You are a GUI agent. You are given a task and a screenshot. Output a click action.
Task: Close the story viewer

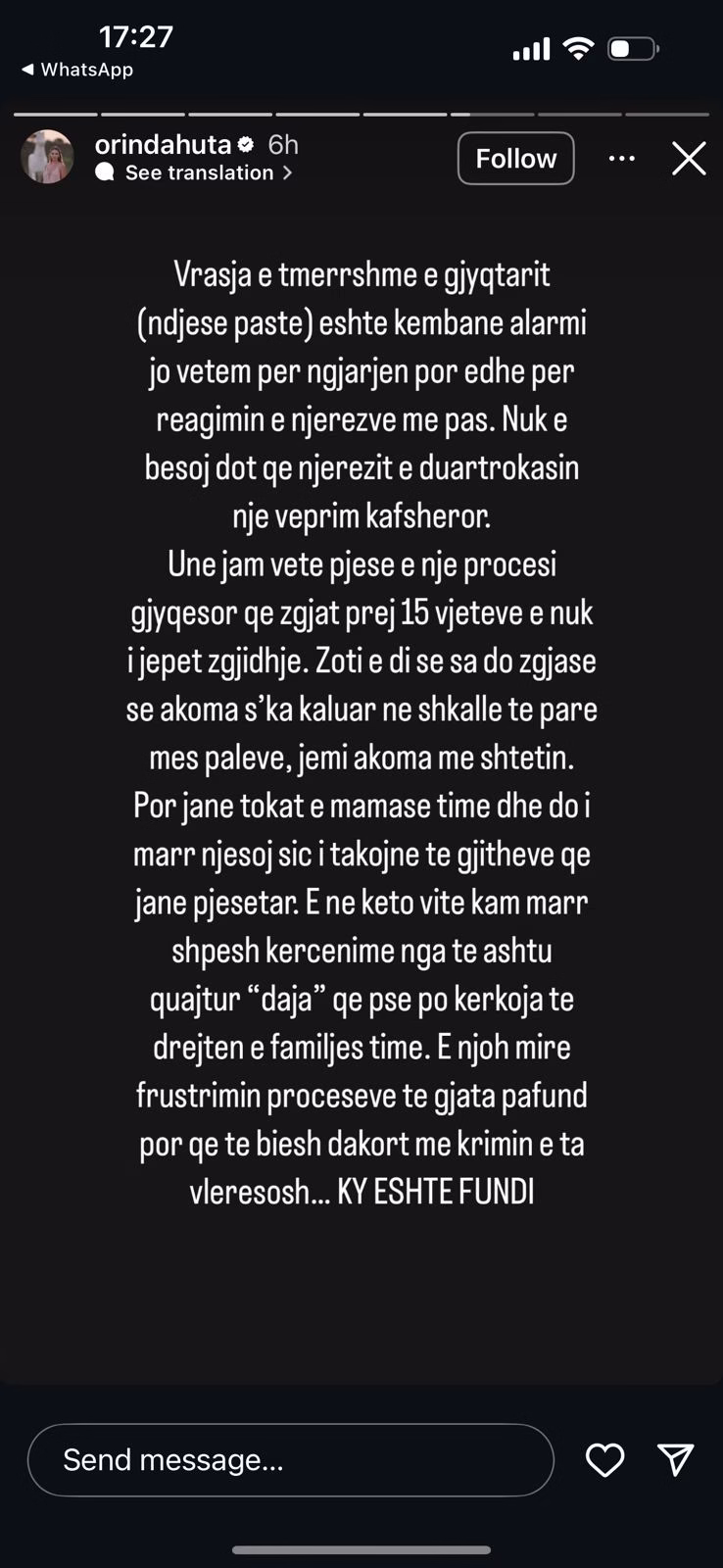point(689,159)
